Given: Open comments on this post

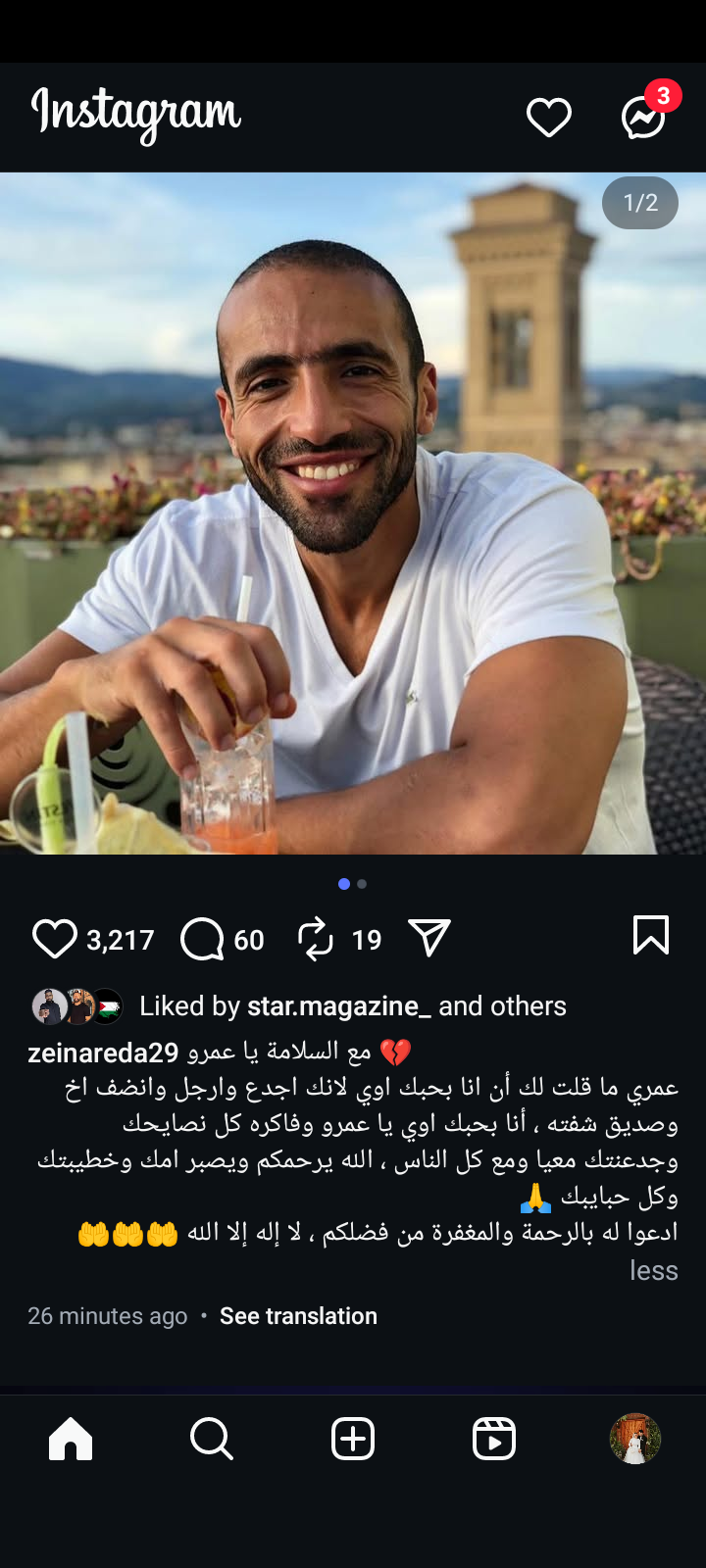Looking at the screenshot, I should click(x=203, y=939).
